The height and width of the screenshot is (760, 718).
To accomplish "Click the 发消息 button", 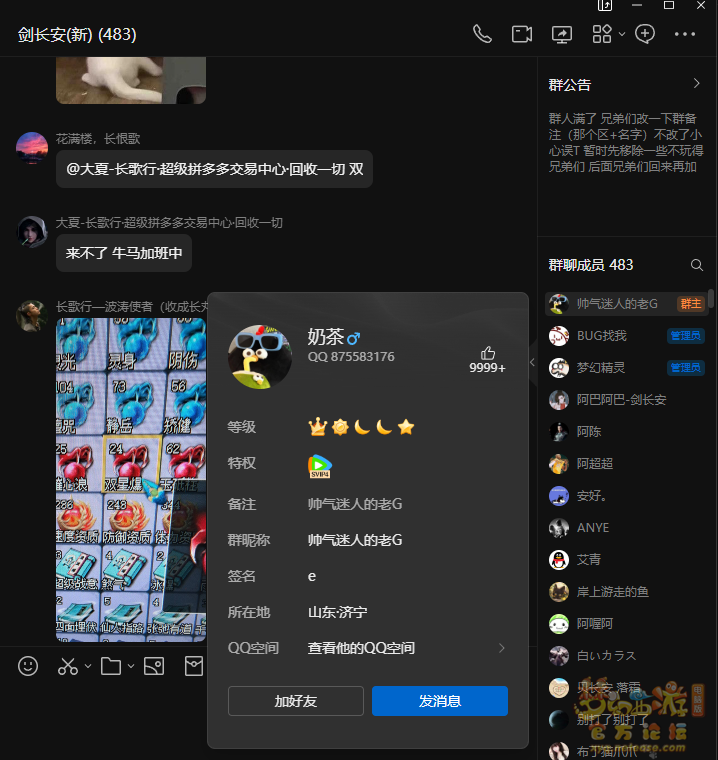I will click(439, 701).
